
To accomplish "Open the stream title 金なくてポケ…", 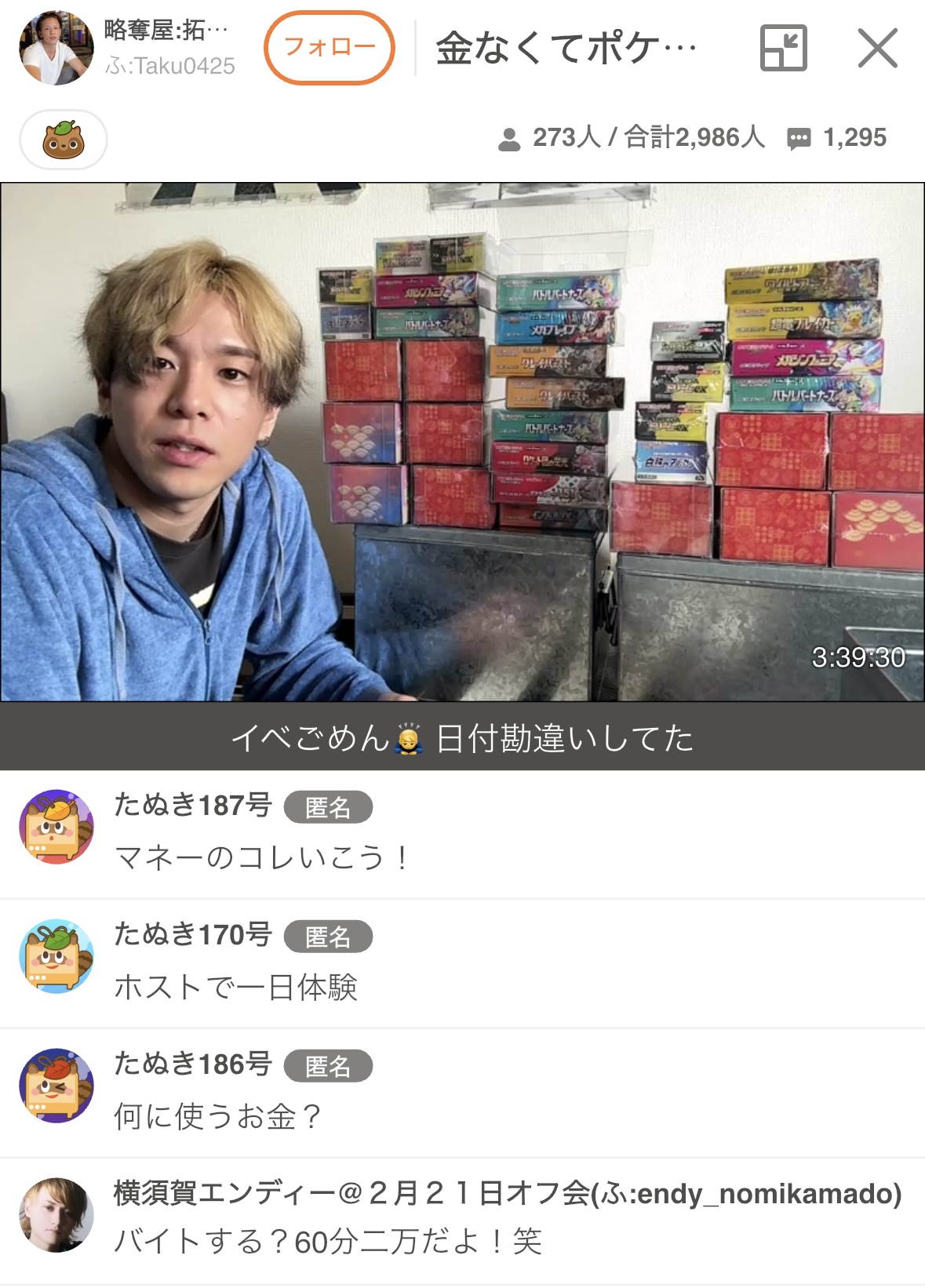I will point(566,49).
